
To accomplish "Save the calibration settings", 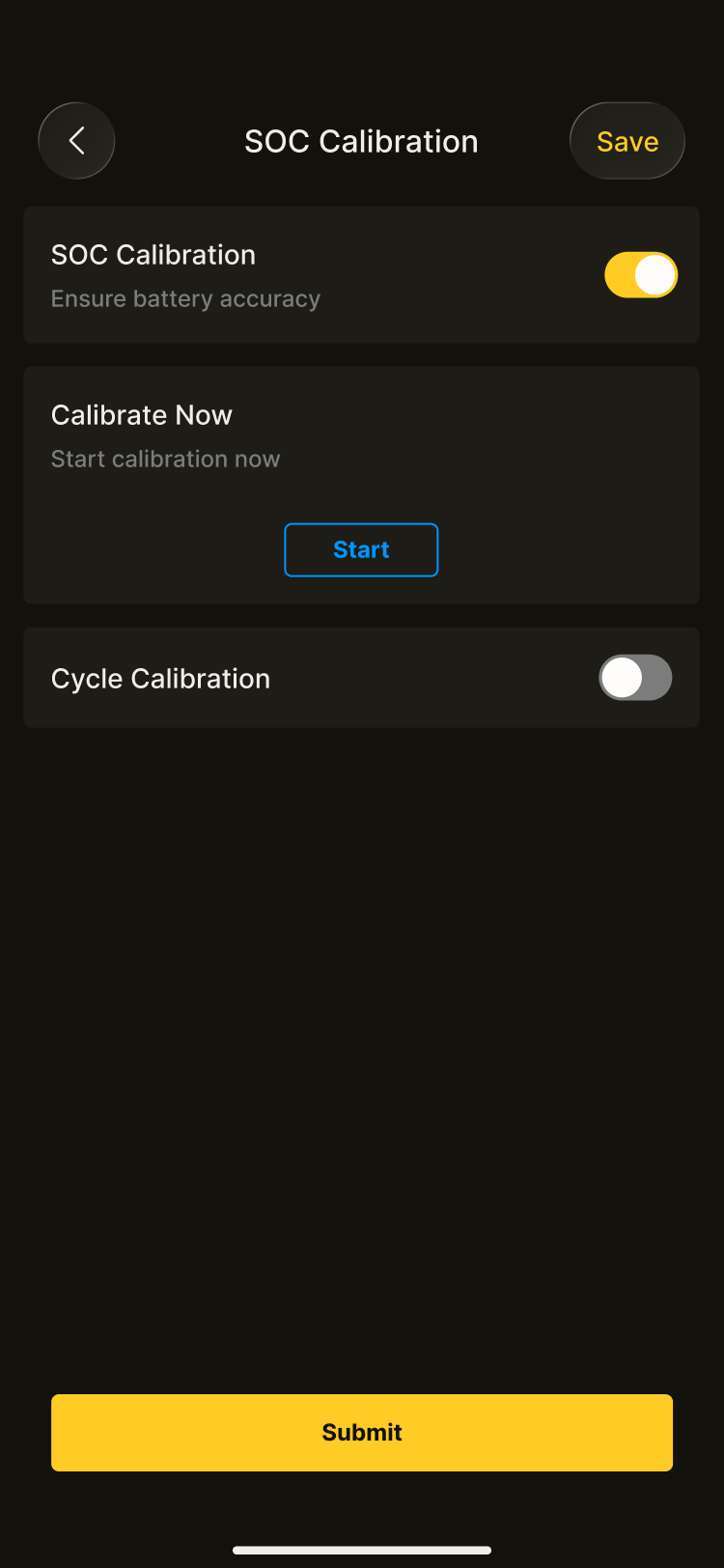I will 627,141.
